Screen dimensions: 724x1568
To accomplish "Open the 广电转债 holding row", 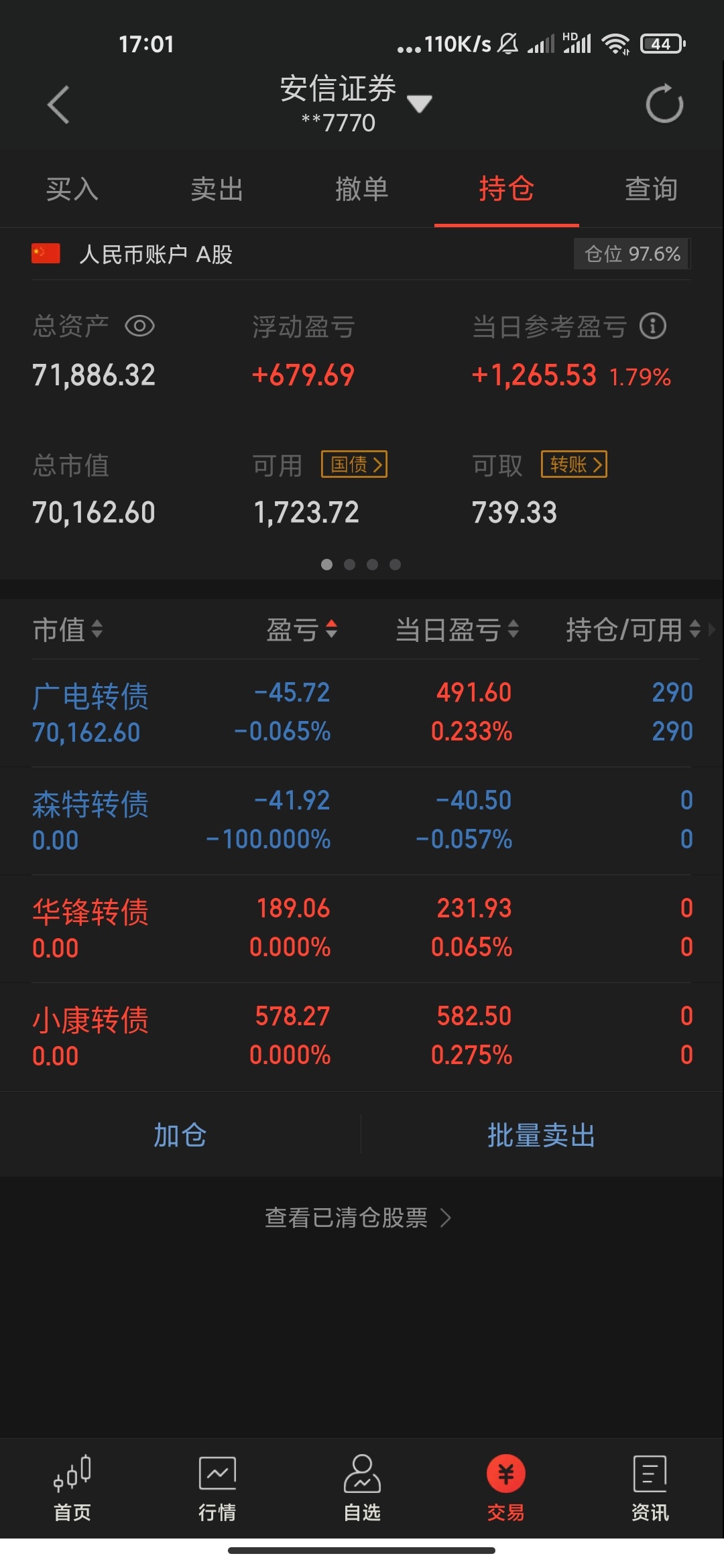I will (x=362, y=713).
